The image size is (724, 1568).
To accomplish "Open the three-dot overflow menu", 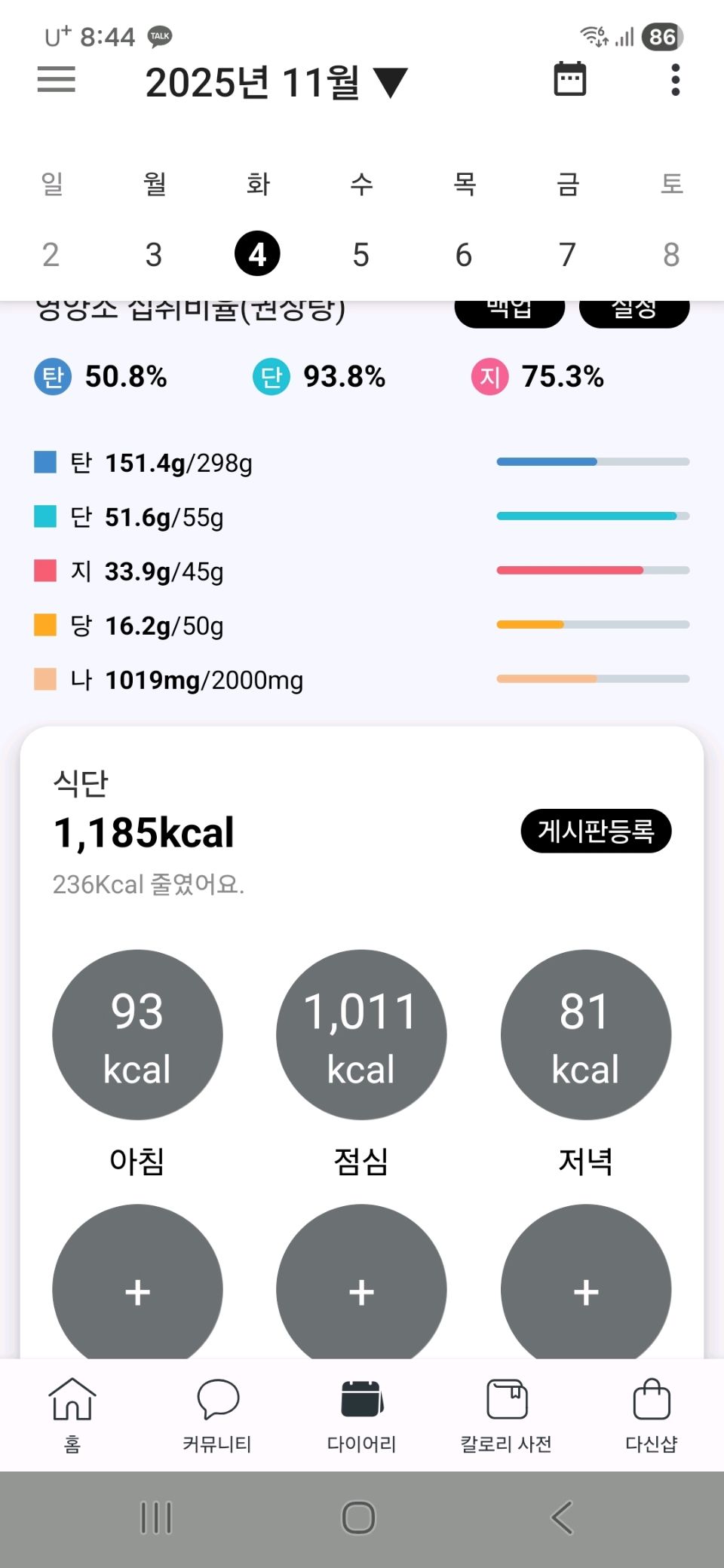I will pos(675,79).
